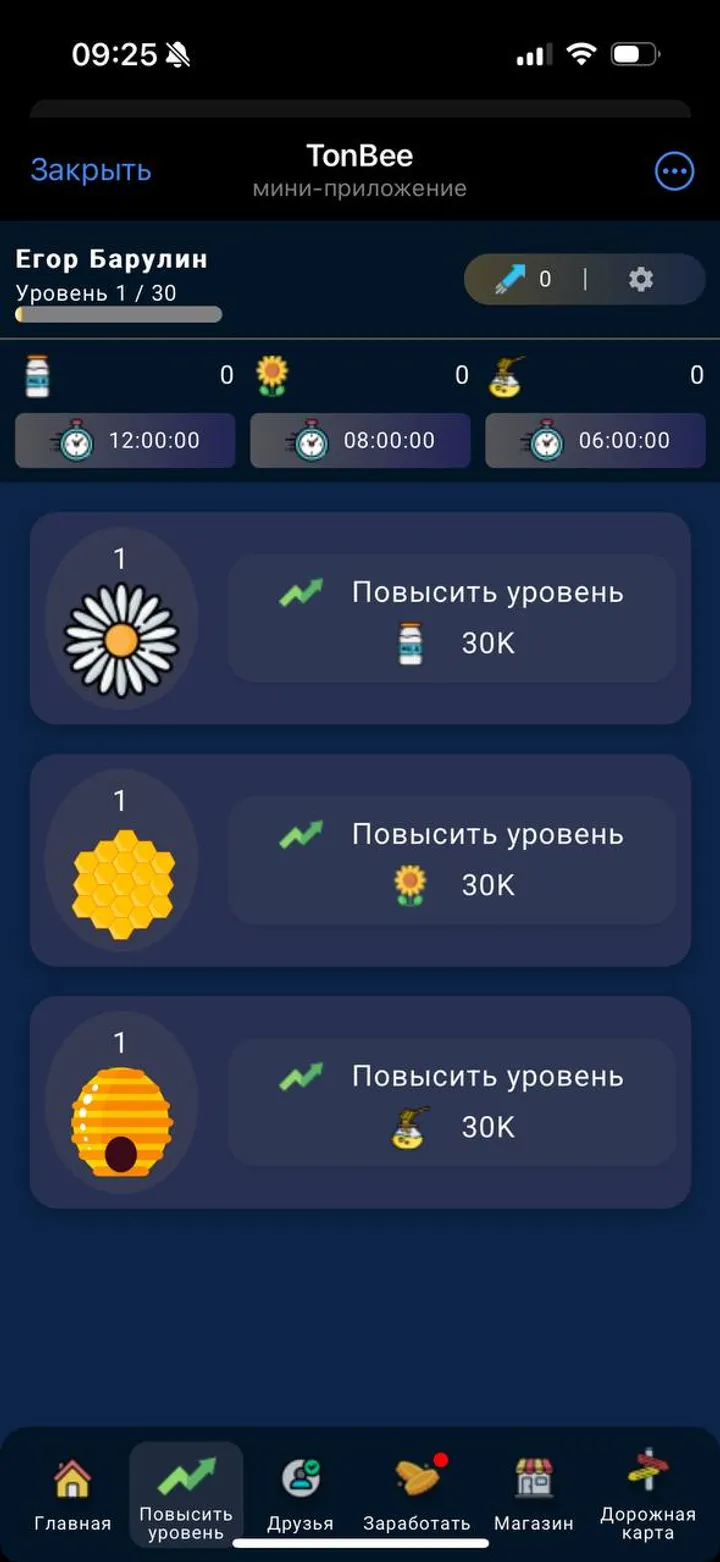The width and height of the screenshot is (720, 1562).
Task: Select the Повысить уровень tab
Action: click(x=186, y=1494)
